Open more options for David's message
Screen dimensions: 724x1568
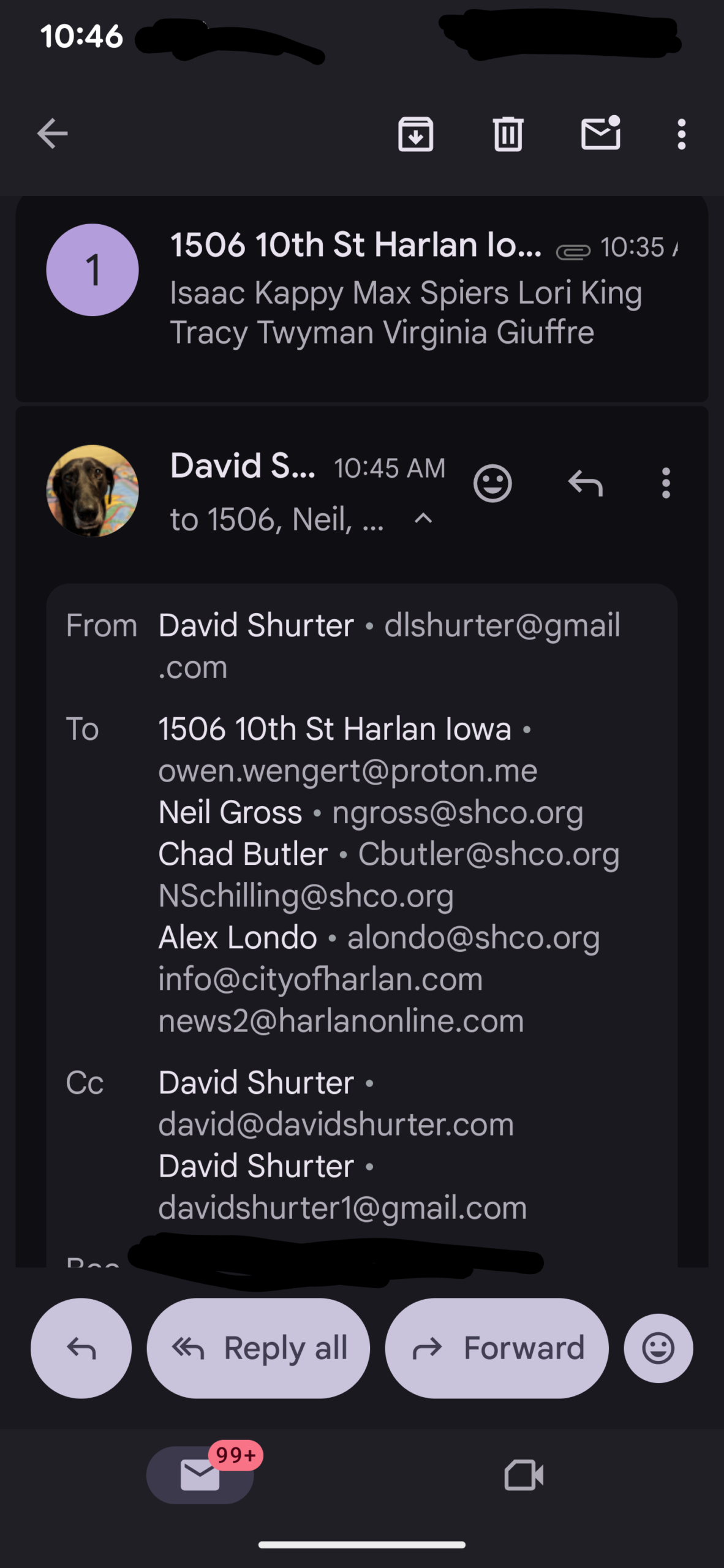[x=666, y=483]
